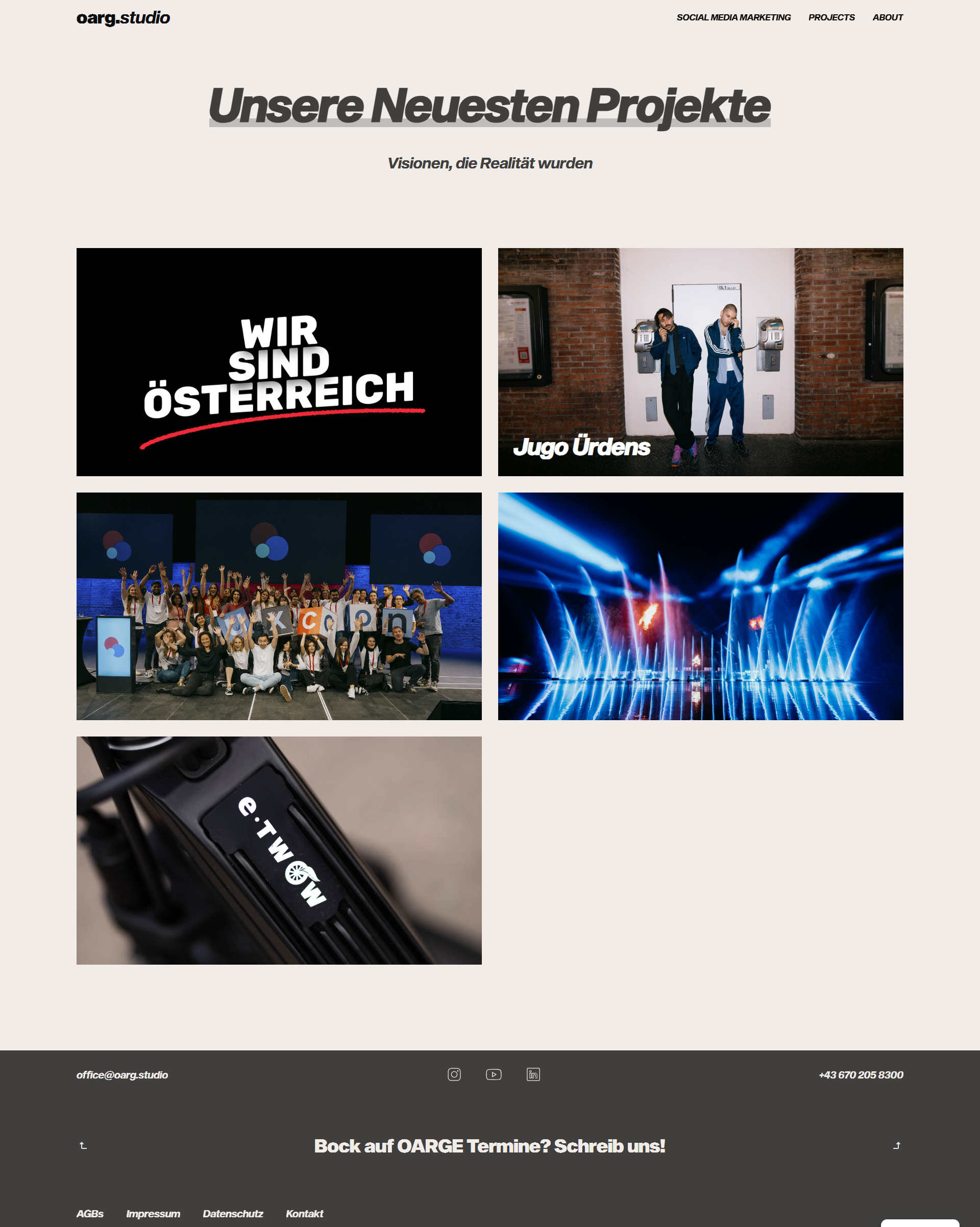The width and height of the screenshot is (980, 1227).
Task: Tap Bock auf OARGE Termine? Schreib uns!
Action: pyautogui.click(x=489, y=1146)
